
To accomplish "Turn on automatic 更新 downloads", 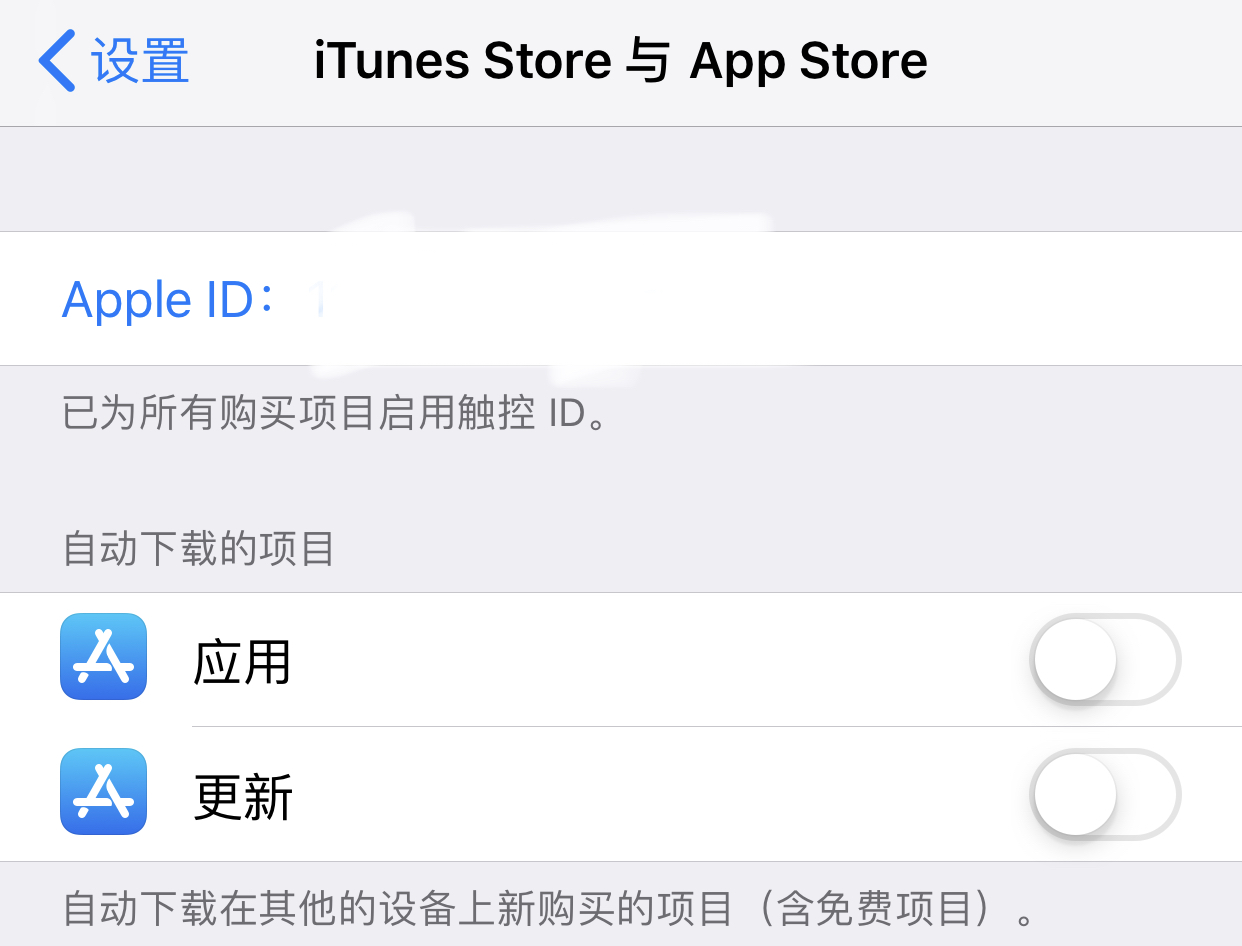I will [x=1104, y=795].
